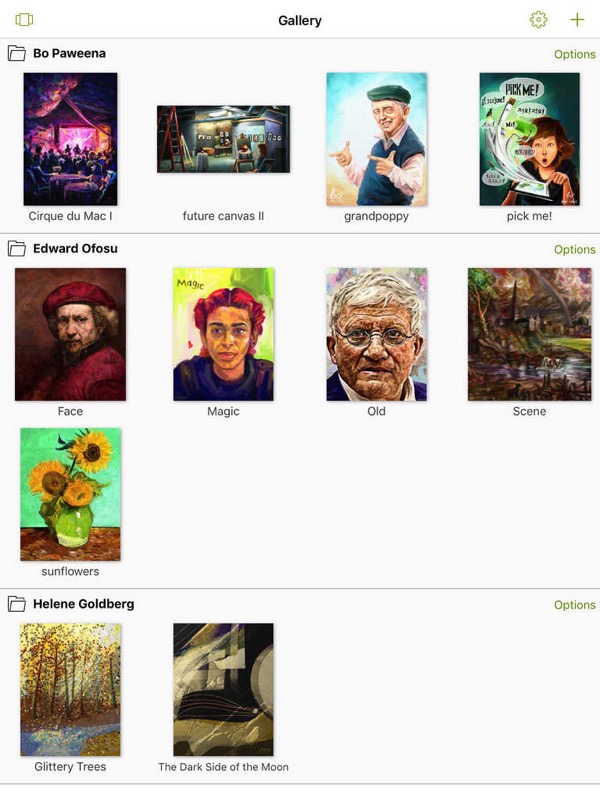Open the future canvas II painting
Viewport: 600px width, 800px height.
223,139
